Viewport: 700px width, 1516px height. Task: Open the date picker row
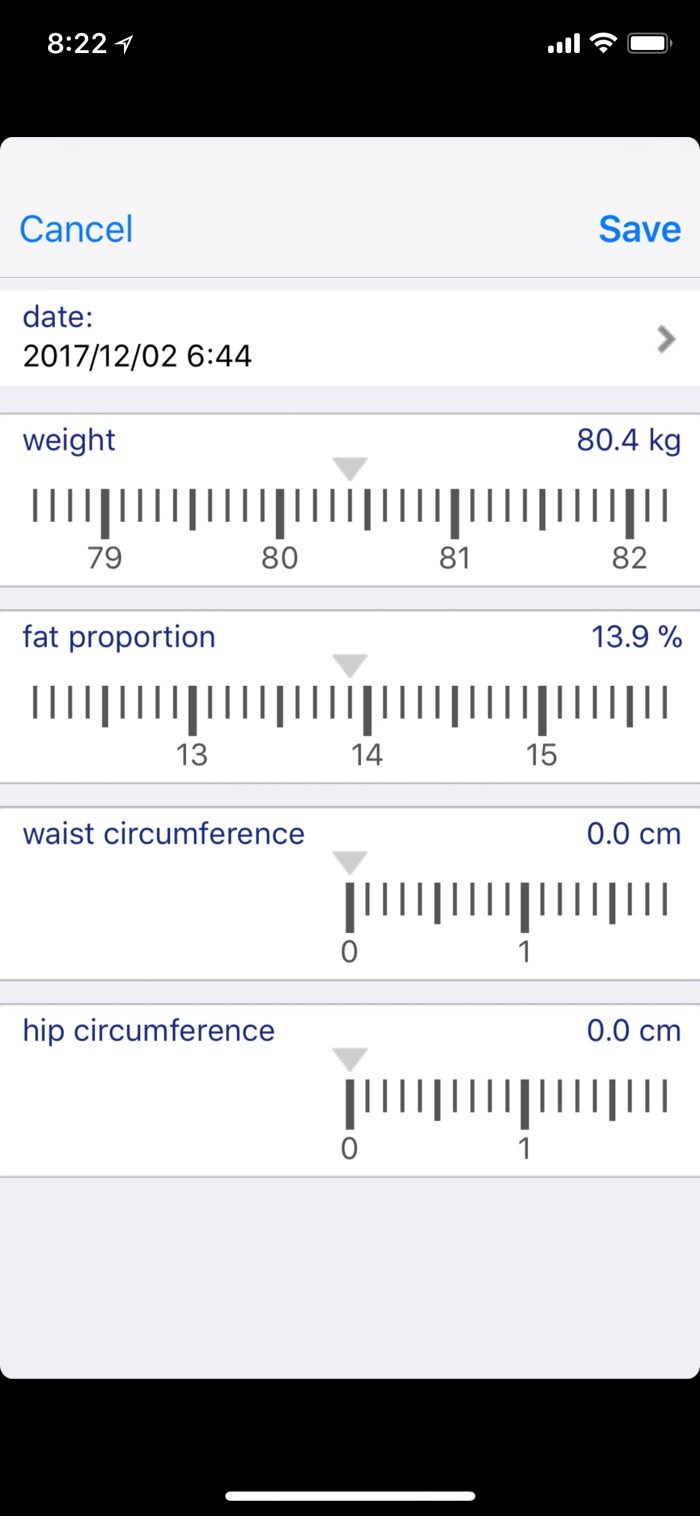pos(350,338)
